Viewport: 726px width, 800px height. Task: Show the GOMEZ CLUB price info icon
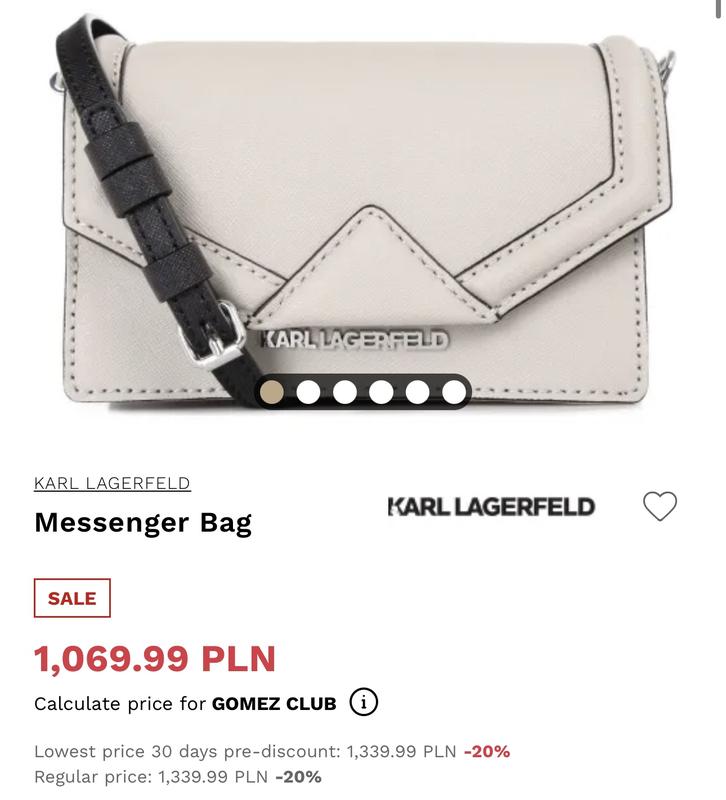pos(364,703)
